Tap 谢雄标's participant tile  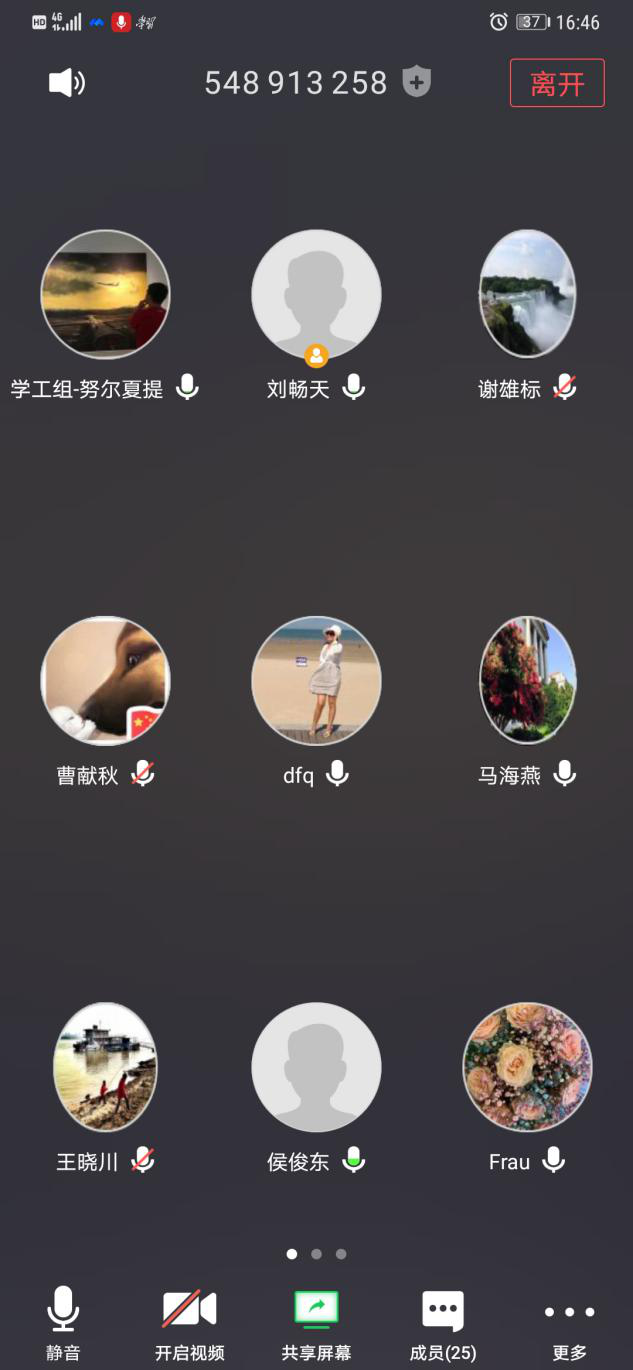tap(527, 294)
